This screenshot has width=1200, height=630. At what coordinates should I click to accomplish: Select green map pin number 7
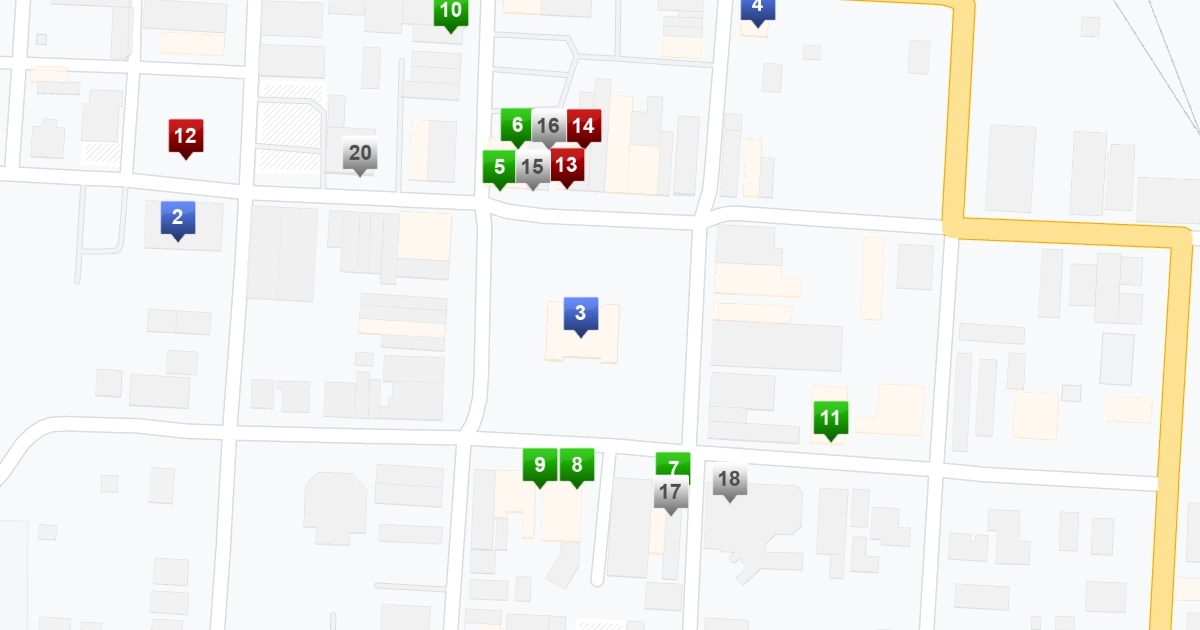(x=673, y=464)
